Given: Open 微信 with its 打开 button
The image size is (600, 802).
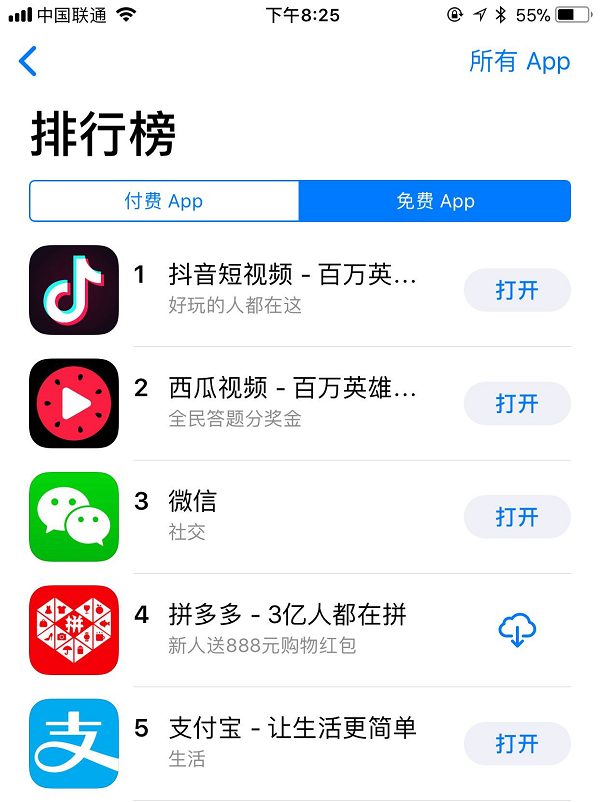Looking at the screenshot, I should point(517,517).
